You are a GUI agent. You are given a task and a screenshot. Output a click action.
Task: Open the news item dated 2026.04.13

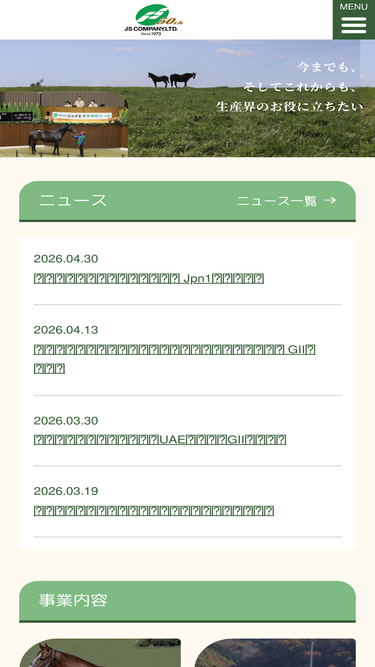174,359
